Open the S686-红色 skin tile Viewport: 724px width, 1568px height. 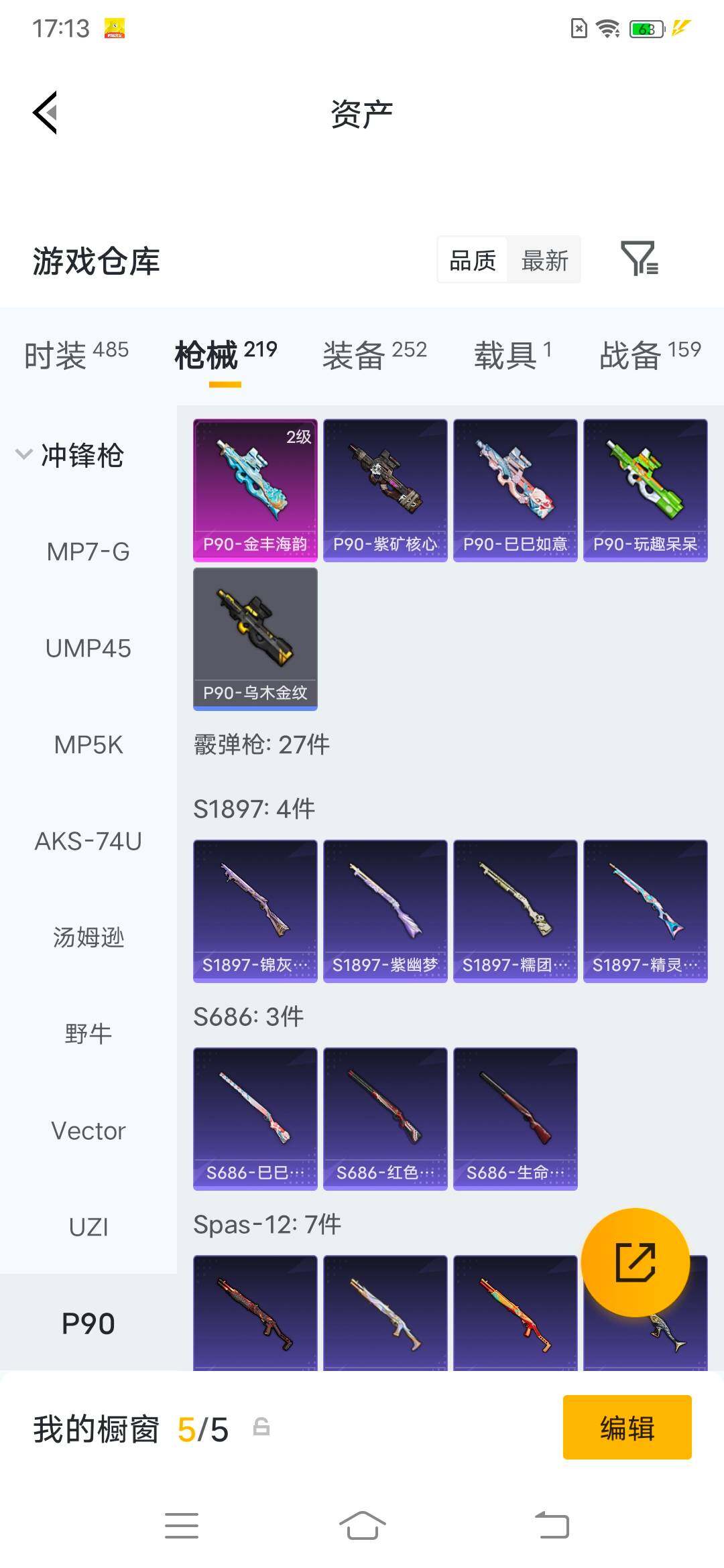pos(385,1119)
